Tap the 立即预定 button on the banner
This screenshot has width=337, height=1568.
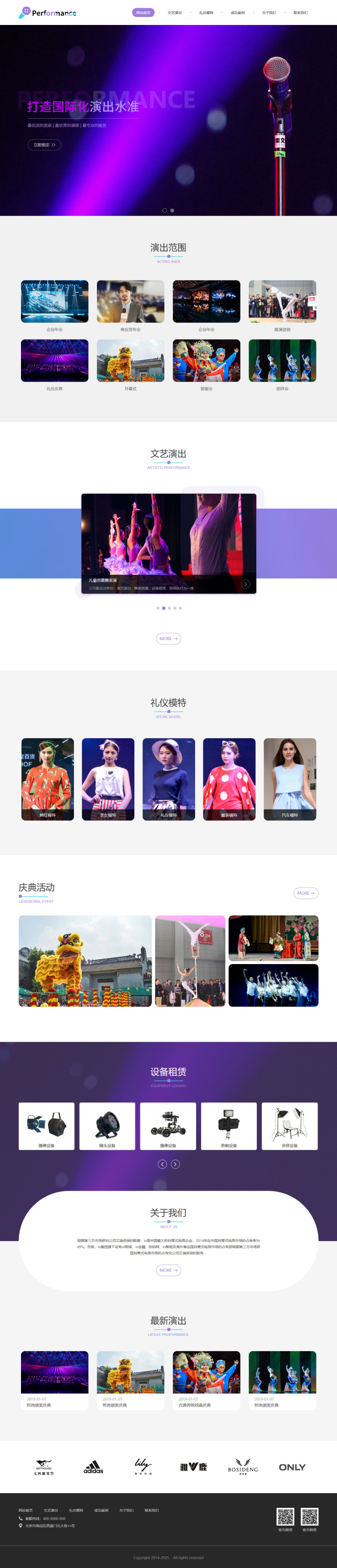44,145
